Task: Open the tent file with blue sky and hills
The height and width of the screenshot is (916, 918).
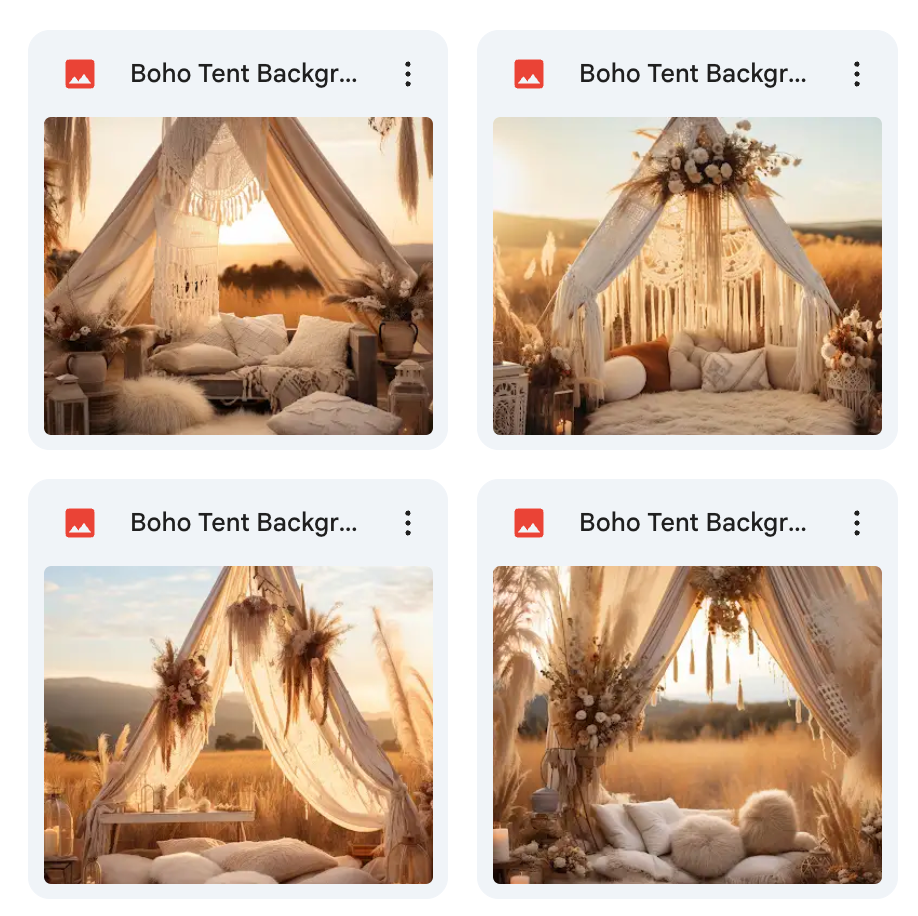Action: point(238,725)
